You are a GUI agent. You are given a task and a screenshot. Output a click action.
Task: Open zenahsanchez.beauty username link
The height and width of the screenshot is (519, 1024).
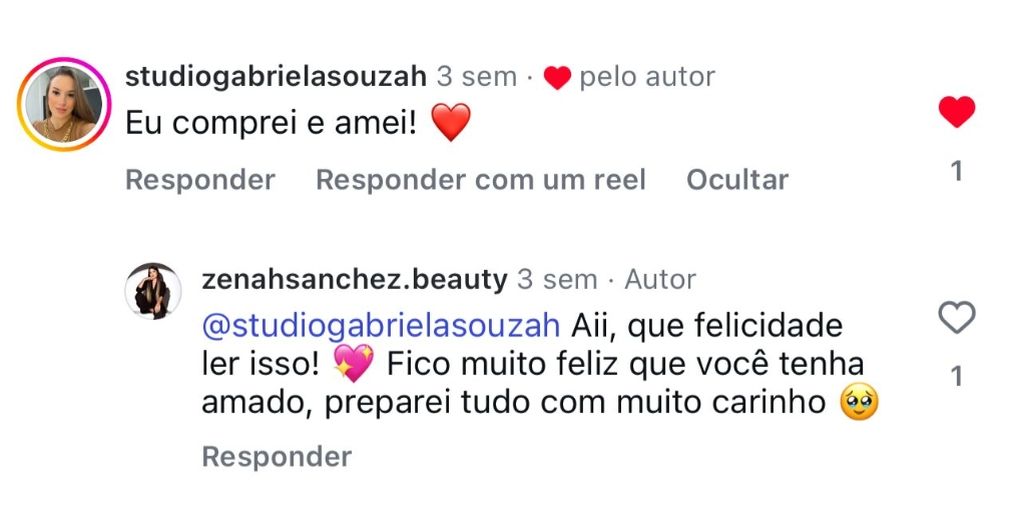pyautogui.click(x=354, y=279)
